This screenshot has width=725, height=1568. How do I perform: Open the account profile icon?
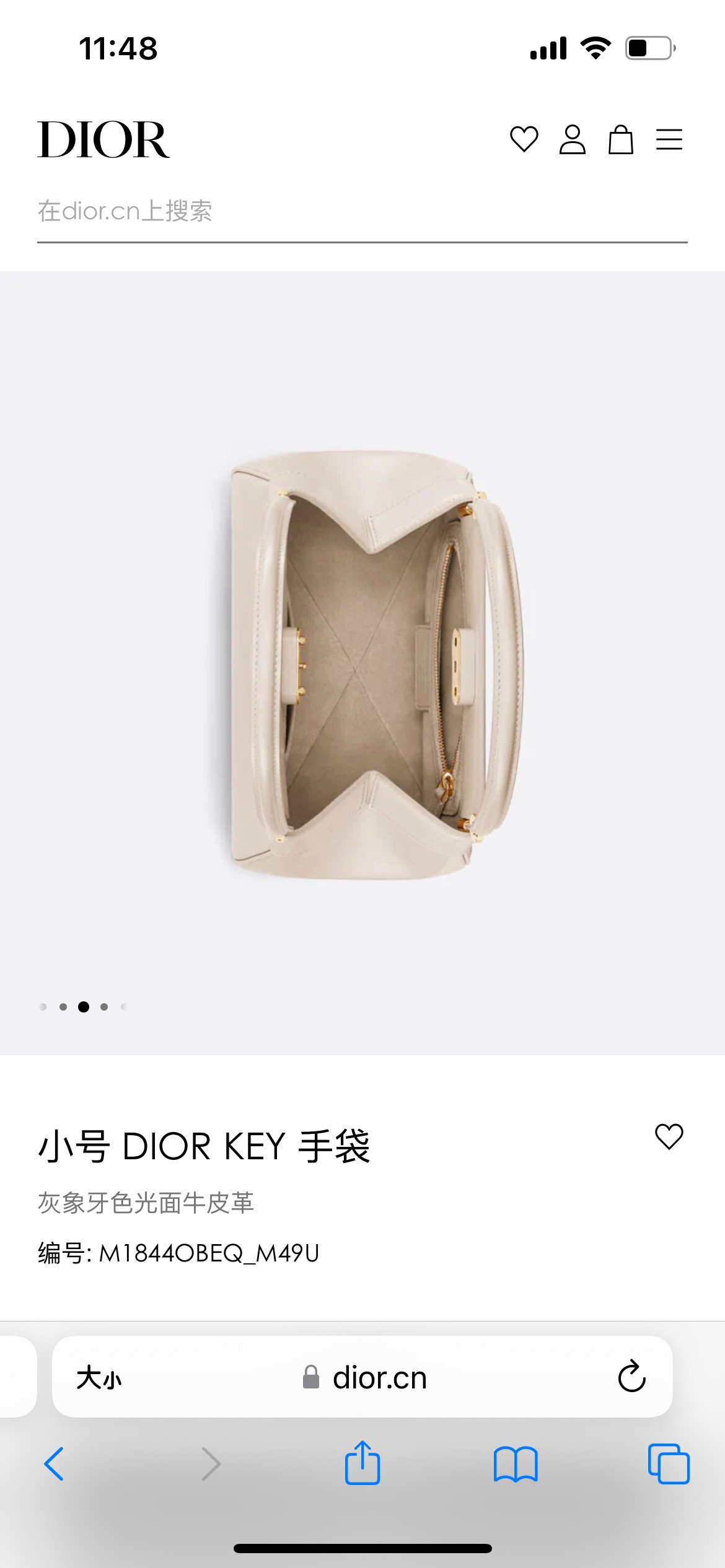572,139
